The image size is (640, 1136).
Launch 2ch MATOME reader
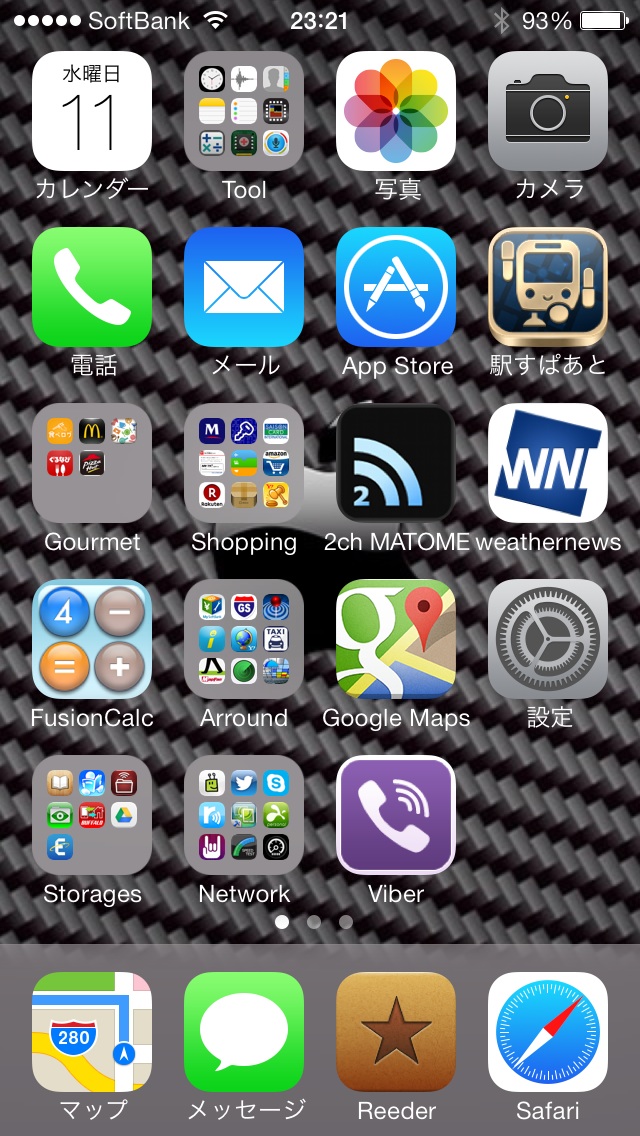coord(396,463)
